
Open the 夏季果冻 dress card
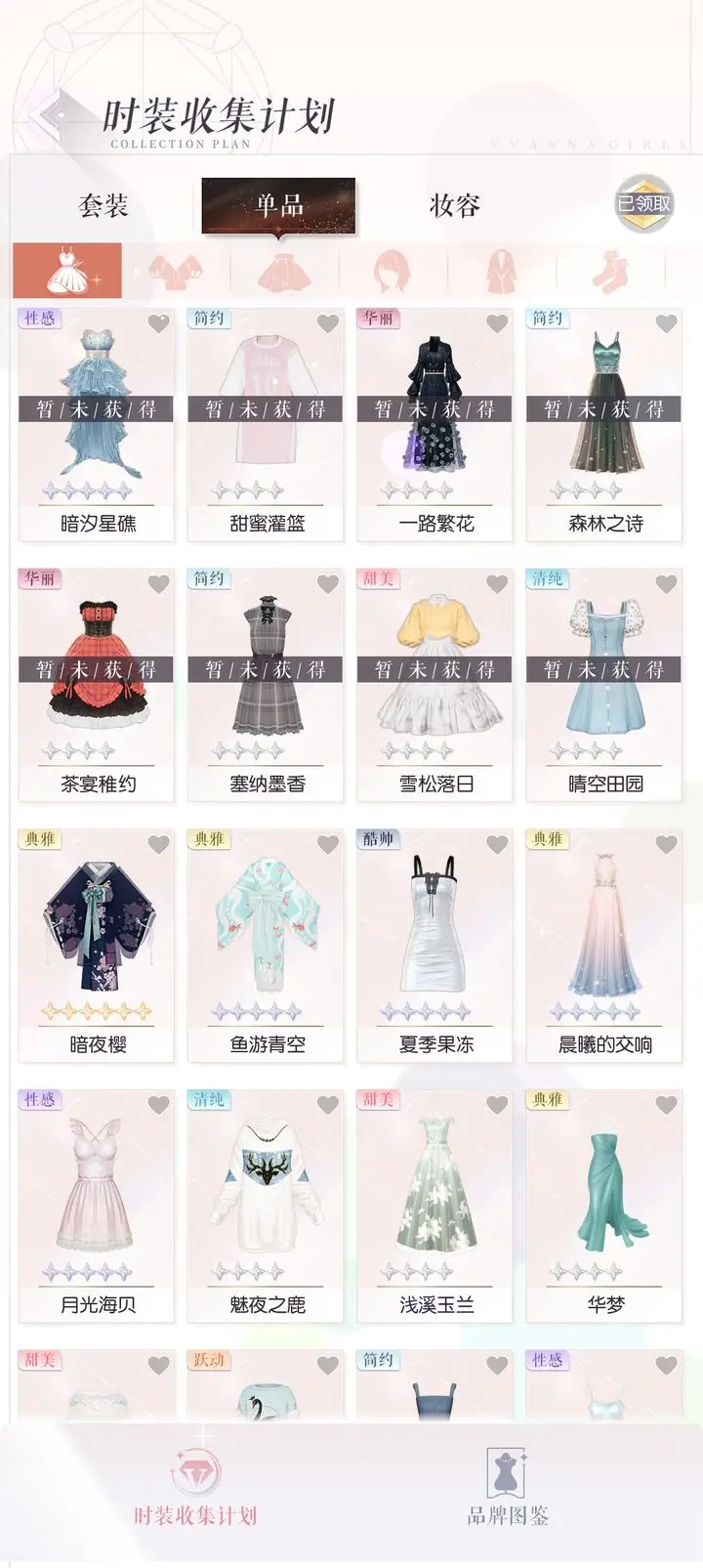pos(434,946)
